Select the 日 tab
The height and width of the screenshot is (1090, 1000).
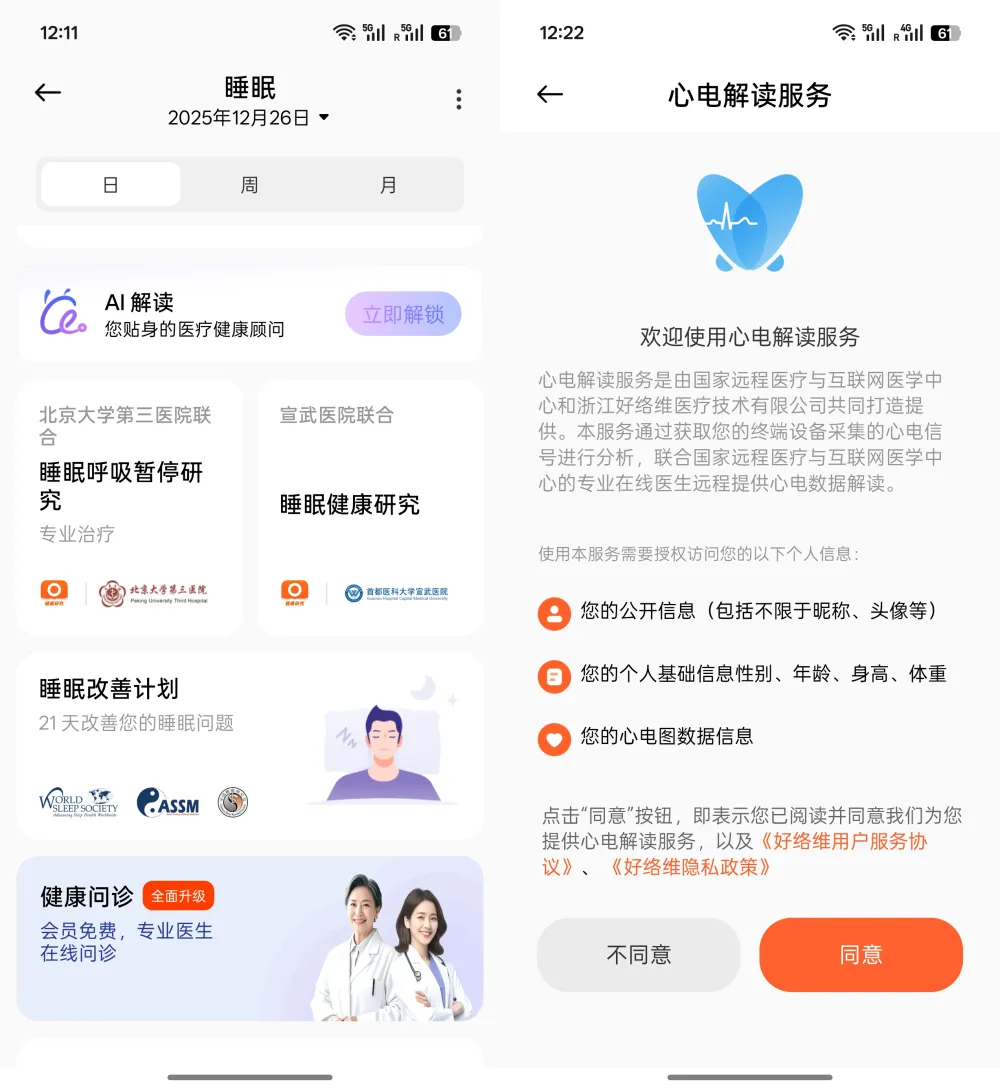point(111,185)
